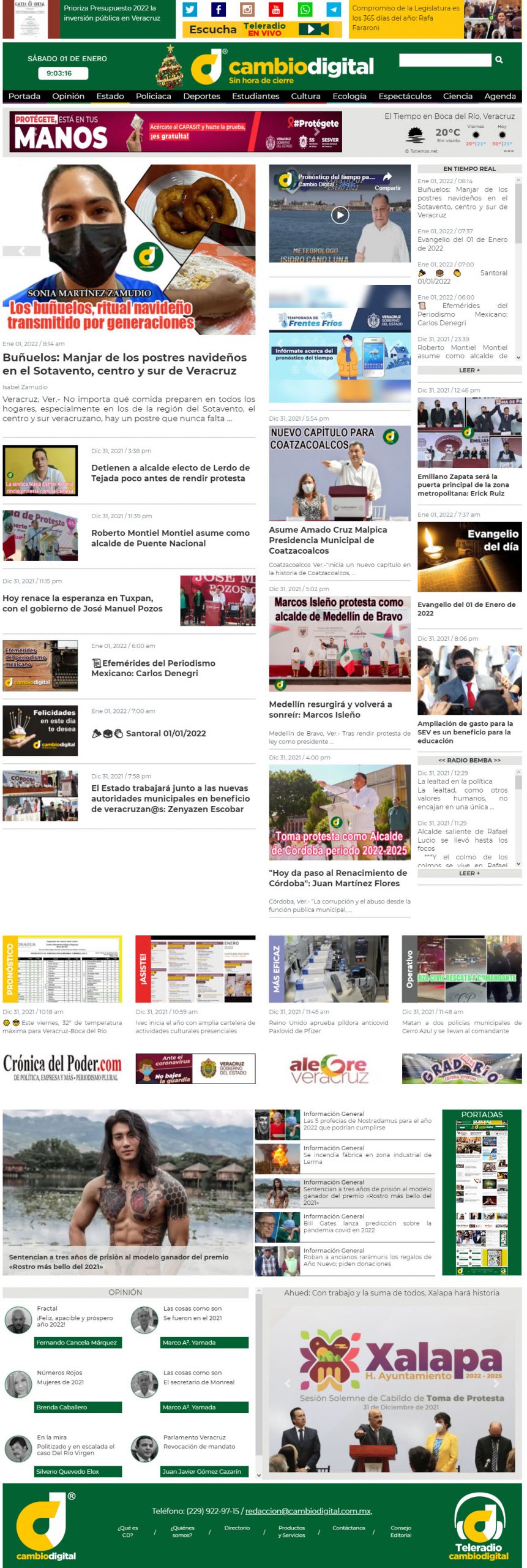The width and height of the screenshot is (527, 1568).
Task: Open Contáctanos in the footer
Action: coord(348,1528)
